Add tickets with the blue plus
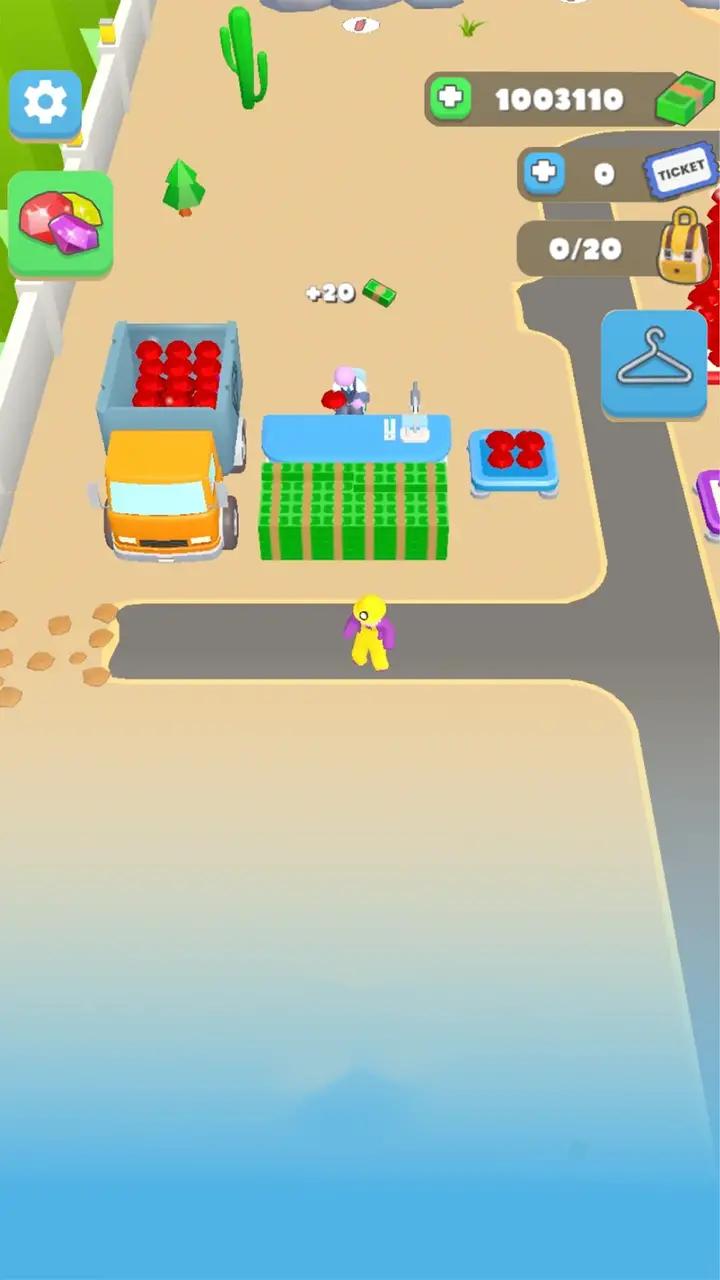 click(x=544, y=173)
